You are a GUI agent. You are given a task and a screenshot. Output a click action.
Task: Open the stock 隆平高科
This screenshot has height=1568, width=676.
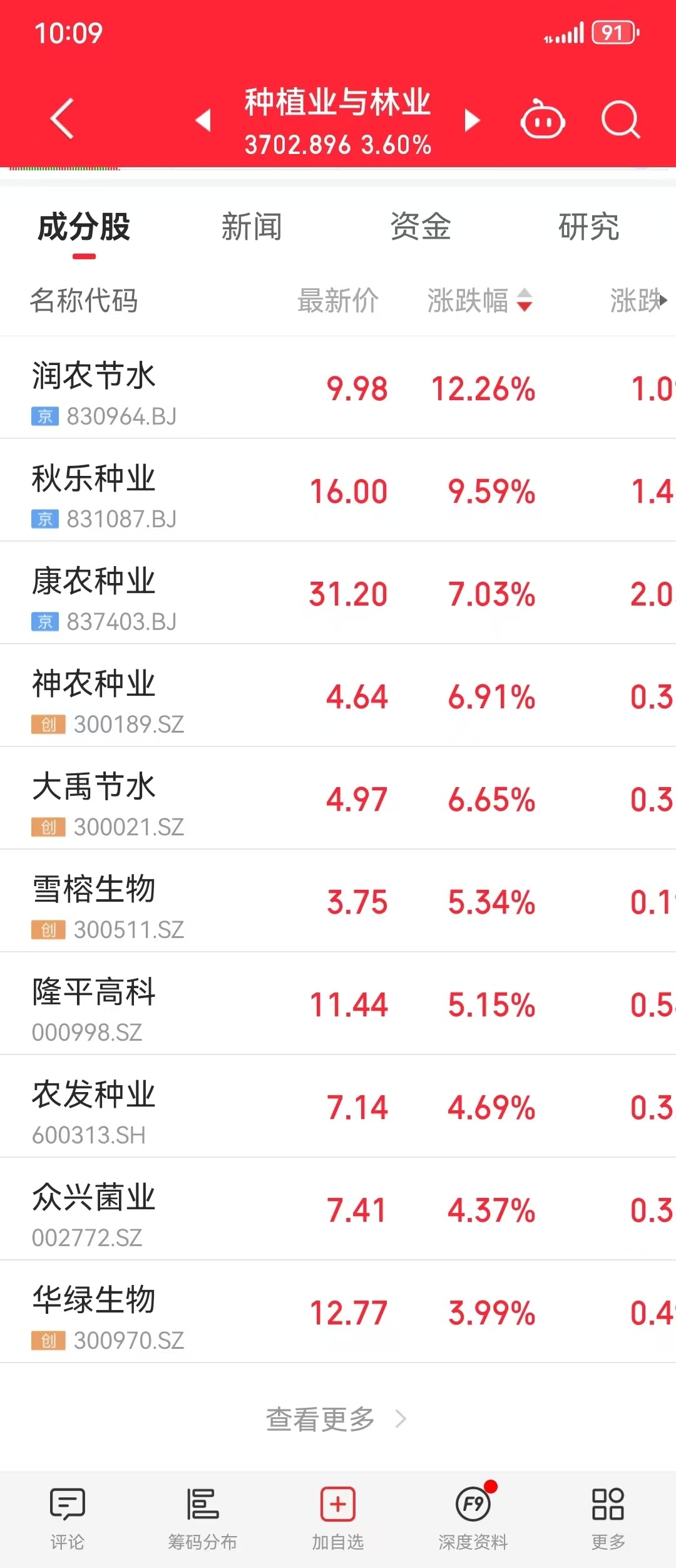click(94, 1004)
